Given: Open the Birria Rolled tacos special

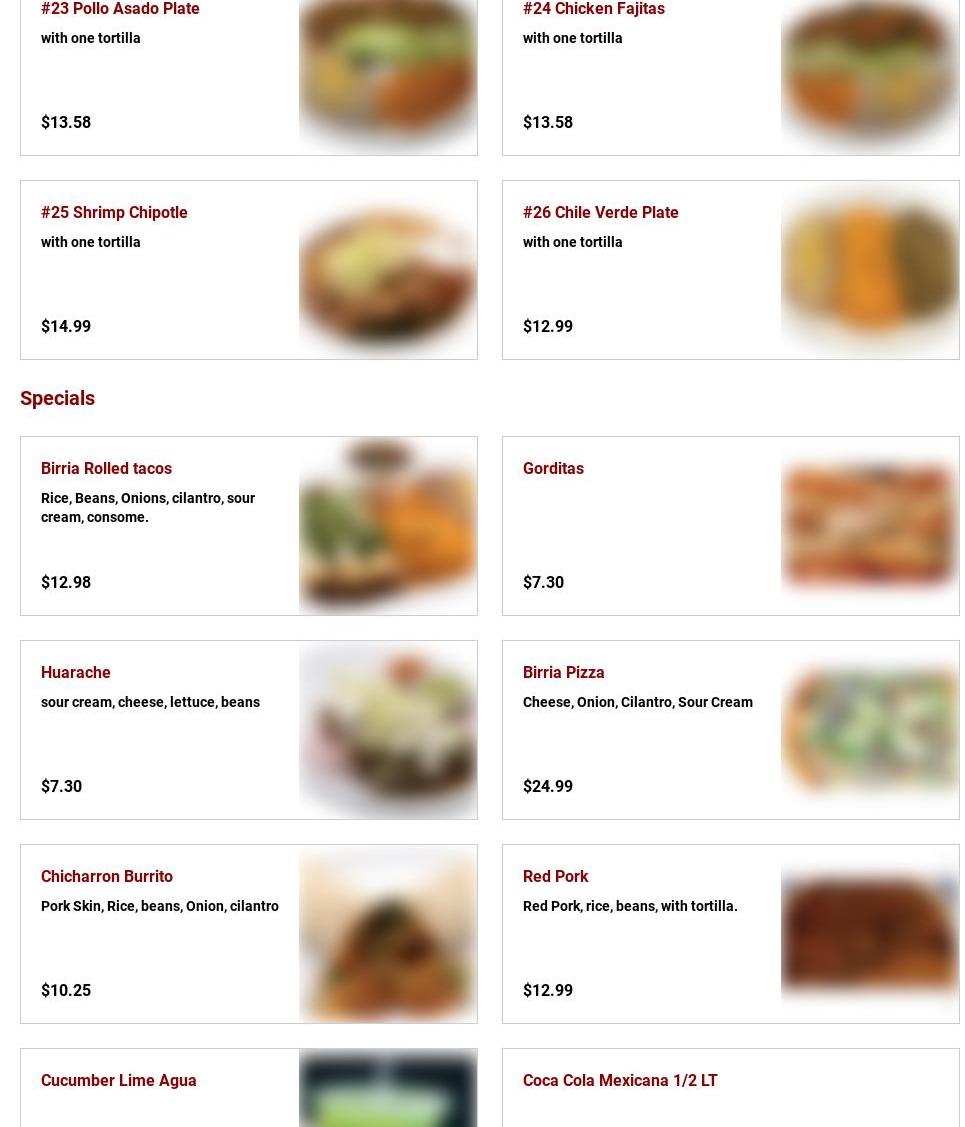Looking at the screenshot, I should [x=106, y=469].
